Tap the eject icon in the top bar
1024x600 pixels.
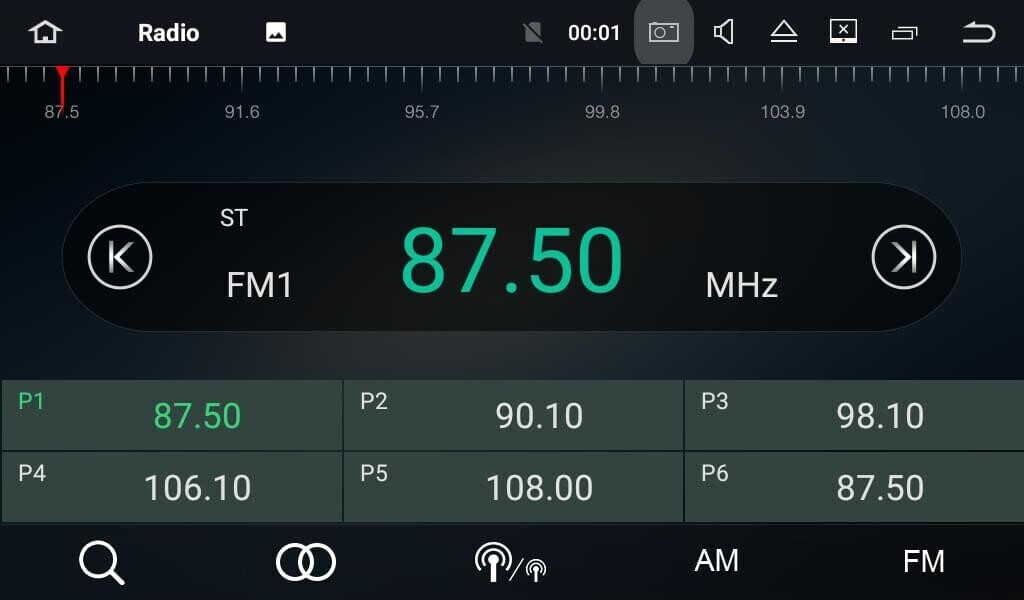tap(784, 33)
